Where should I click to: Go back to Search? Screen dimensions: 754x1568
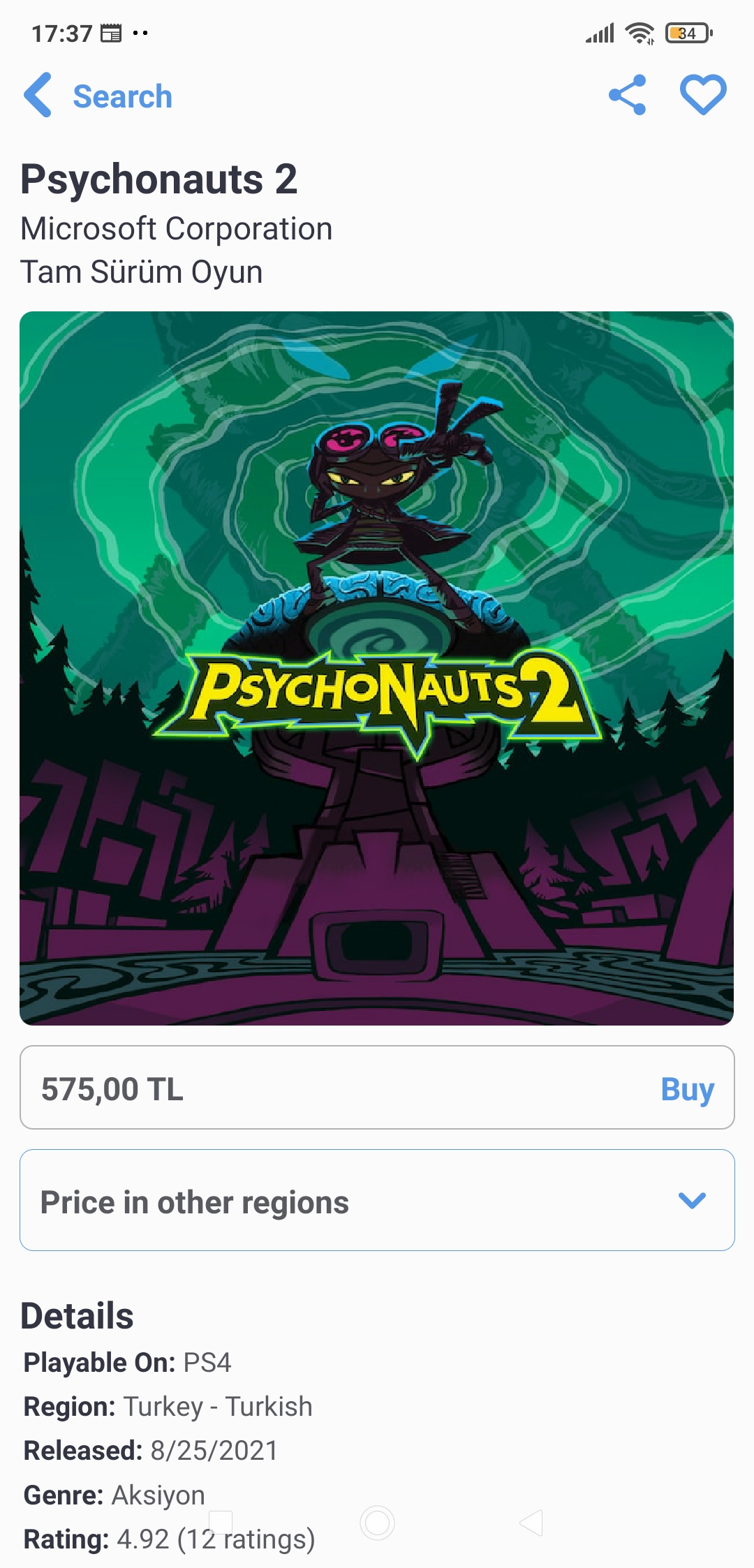pos(98,96)
